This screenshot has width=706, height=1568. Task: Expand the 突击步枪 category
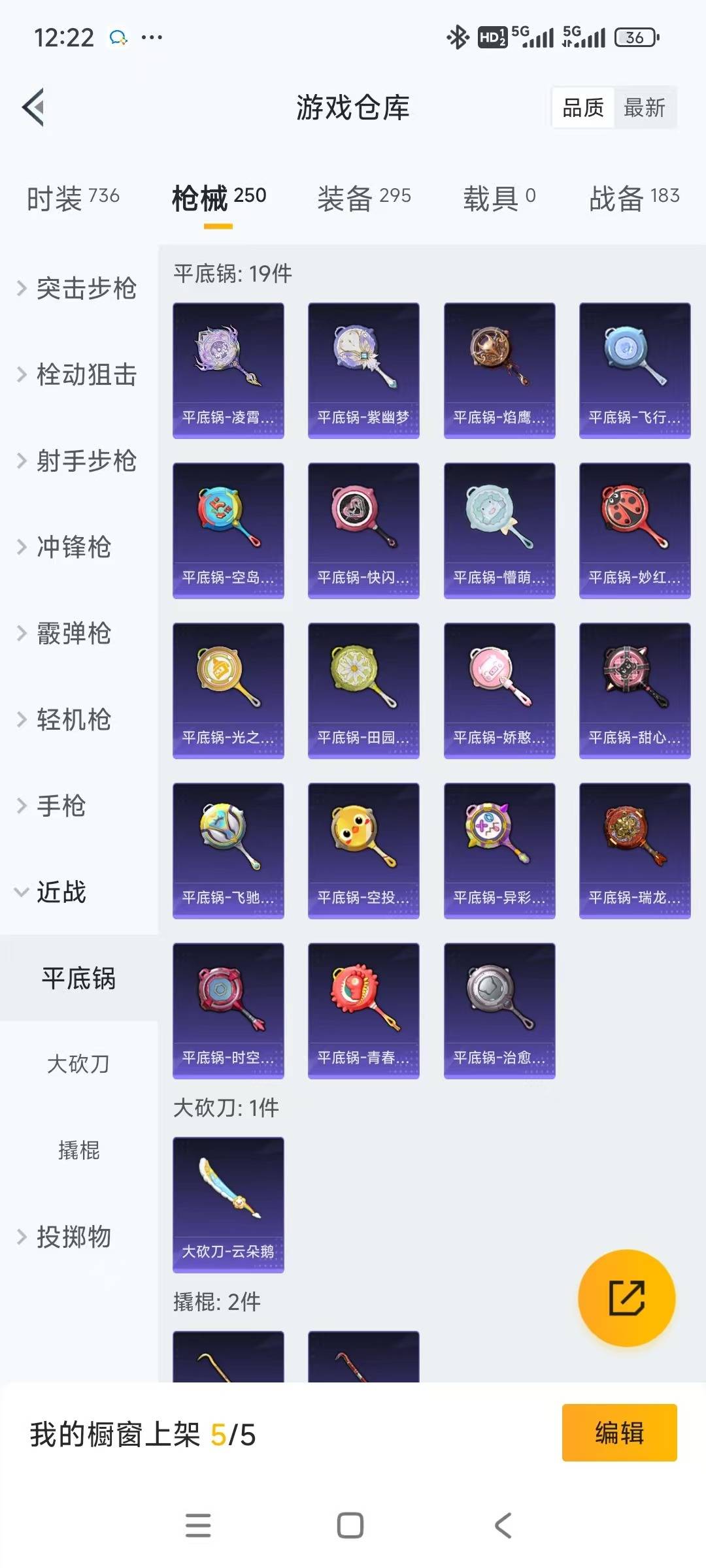pos(85,289)
